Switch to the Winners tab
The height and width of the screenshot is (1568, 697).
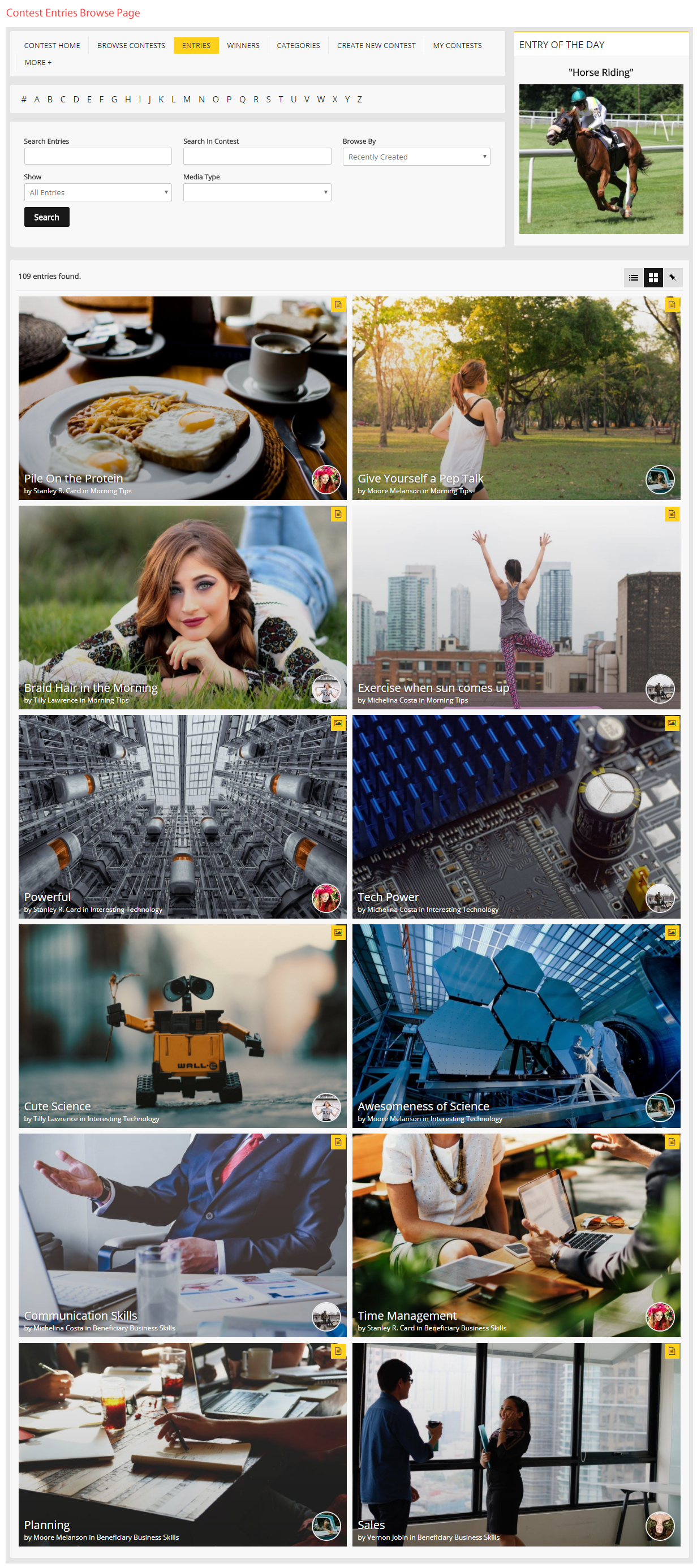243,46
